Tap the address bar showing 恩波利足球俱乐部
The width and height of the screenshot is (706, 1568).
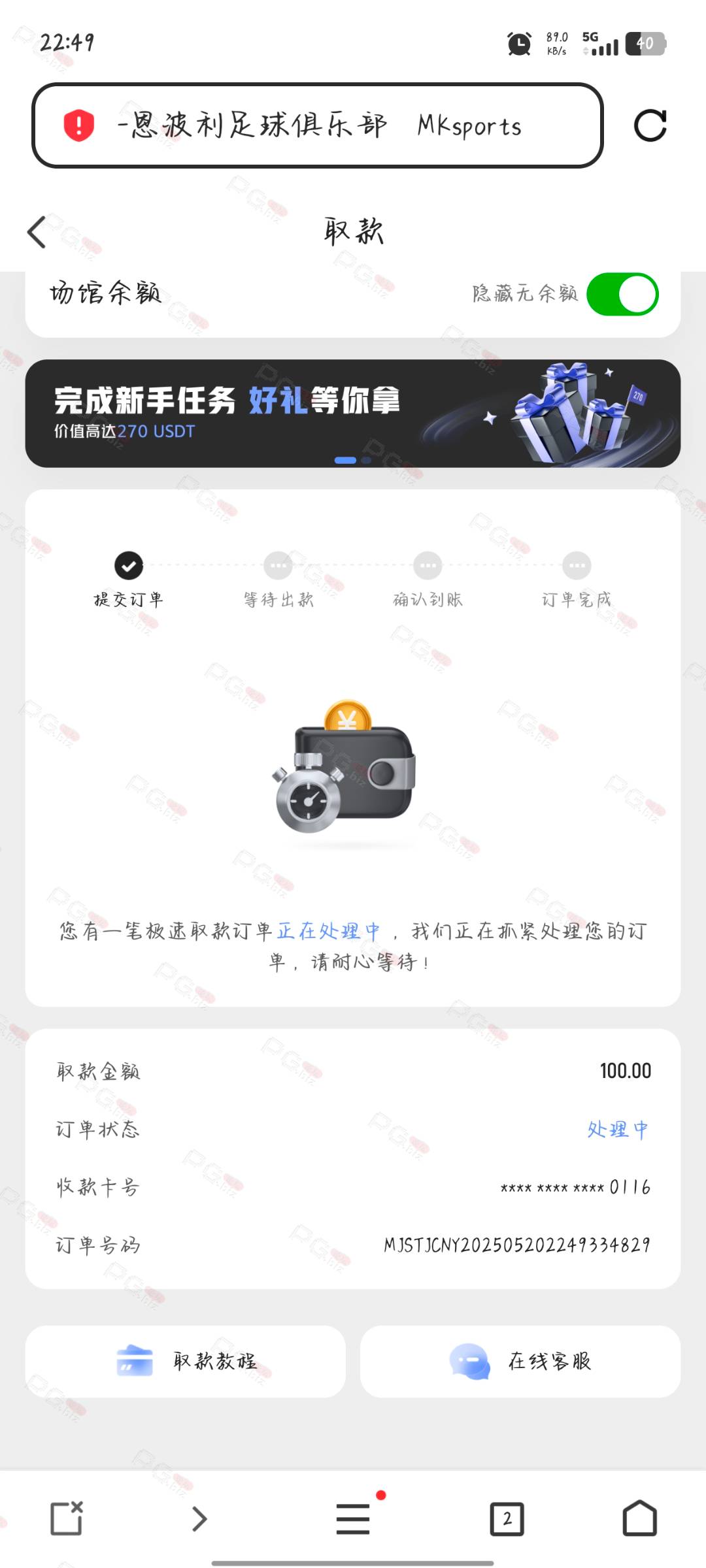pos(317,125)
